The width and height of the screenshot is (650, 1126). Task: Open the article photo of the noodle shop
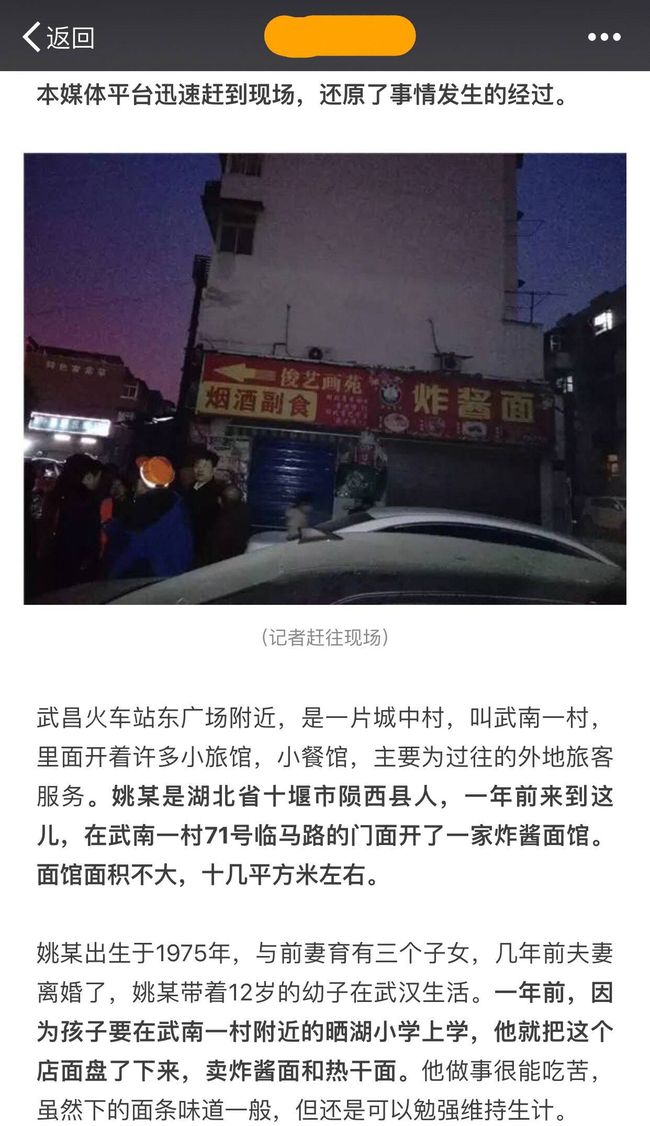tap(325, 378)
